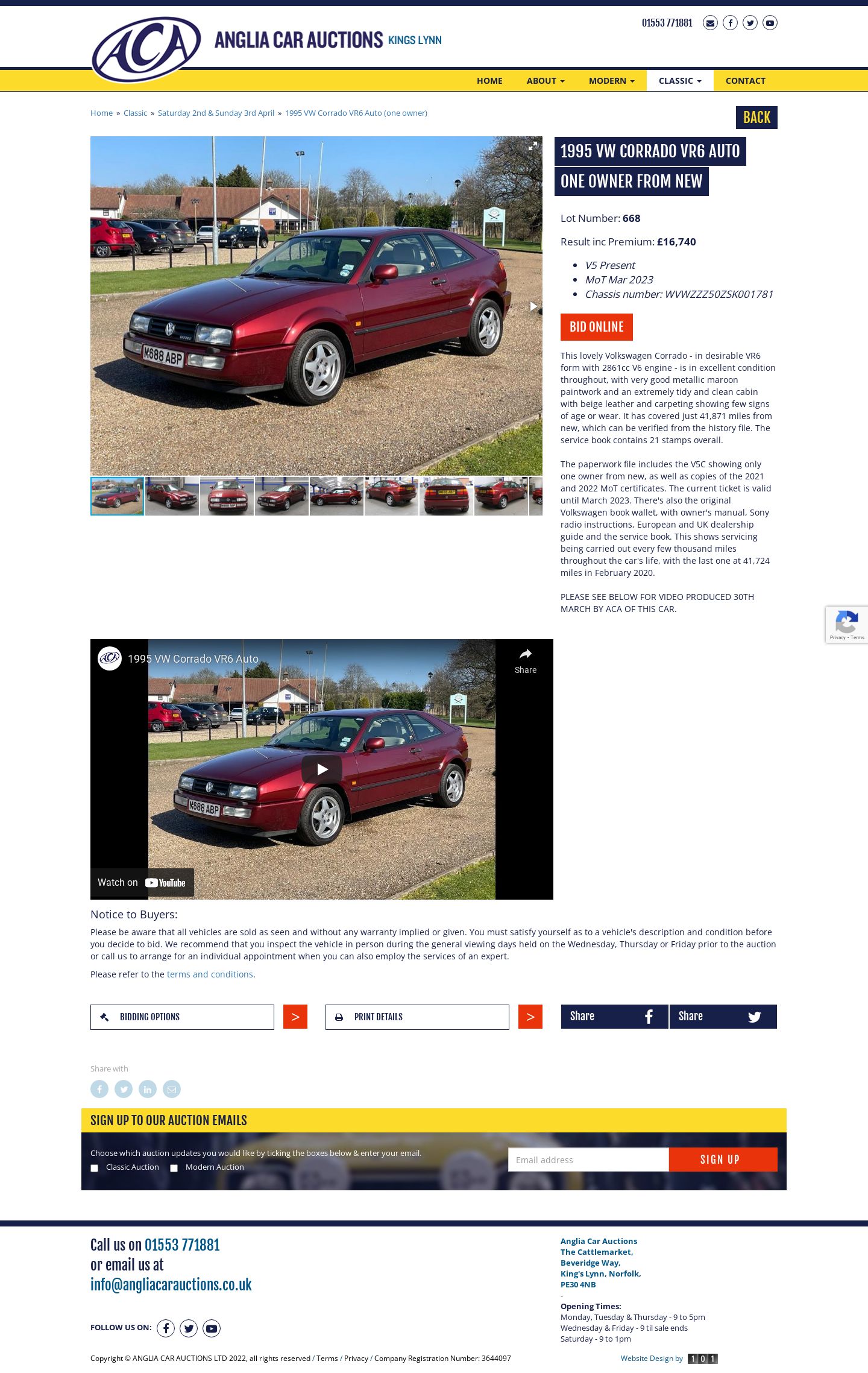
Task: Print details of this lot
Action: tap(417, 1017)
